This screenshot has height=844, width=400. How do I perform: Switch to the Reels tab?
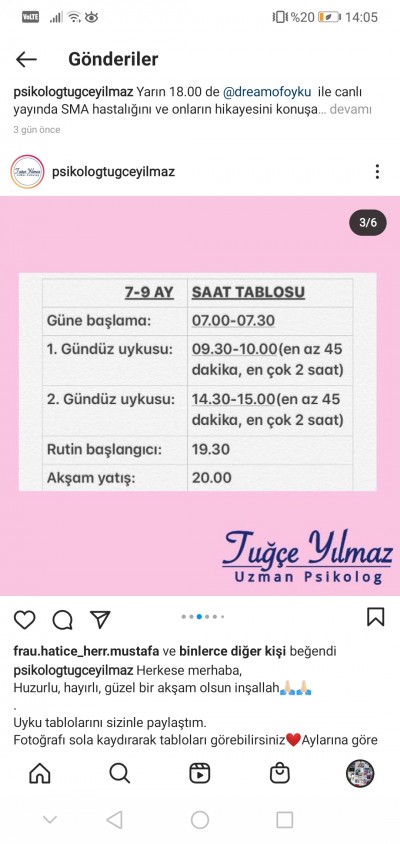click(x=200, y=773)
